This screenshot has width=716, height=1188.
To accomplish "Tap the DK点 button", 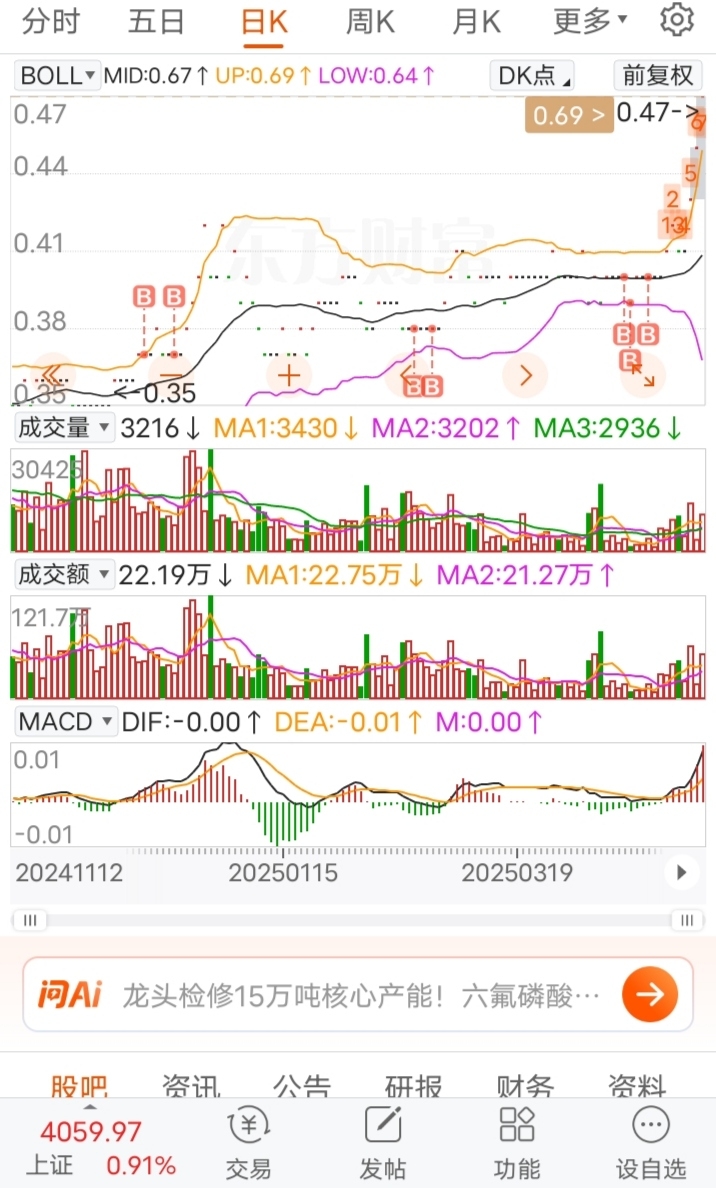I will coord(534,75).
